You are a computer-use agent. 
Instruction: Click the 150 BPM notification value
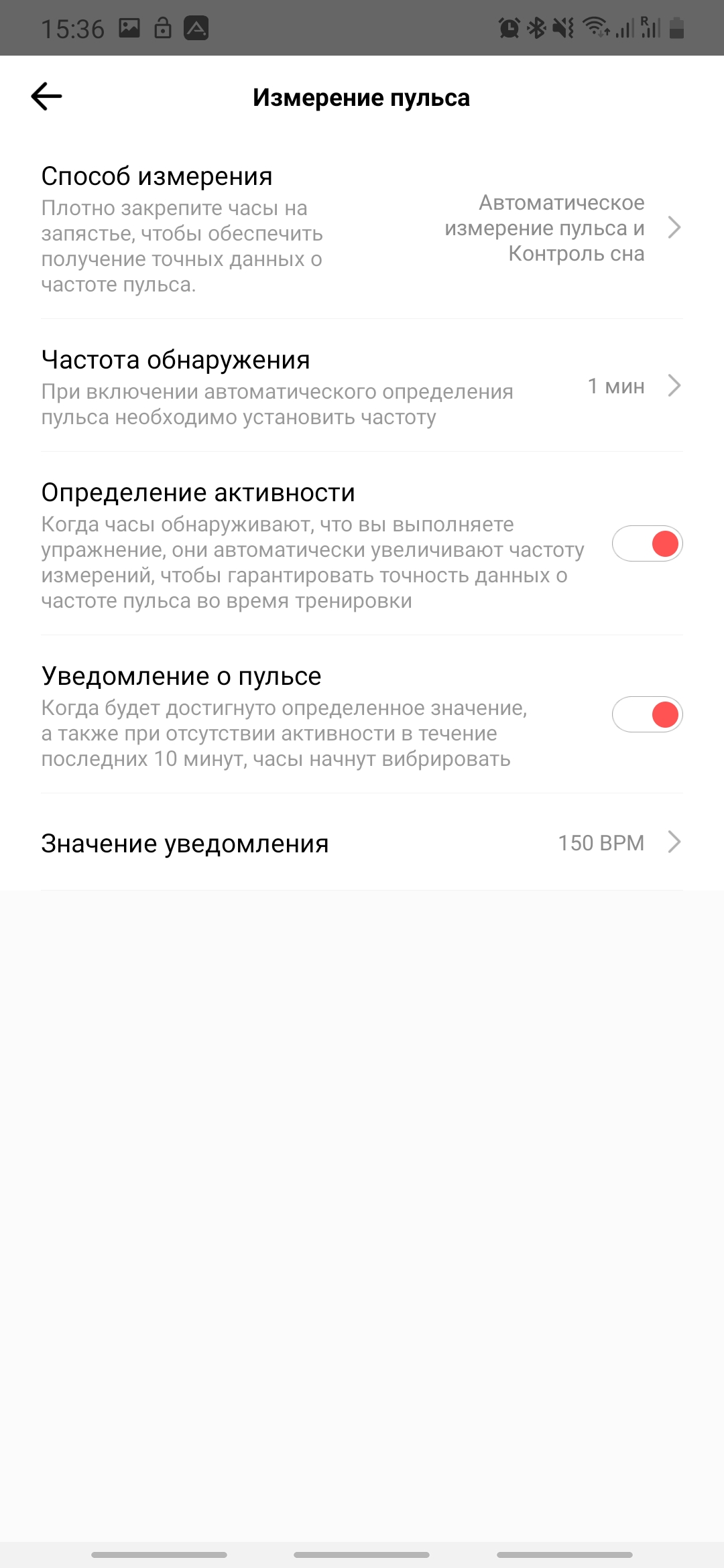(x=601, y=842)
